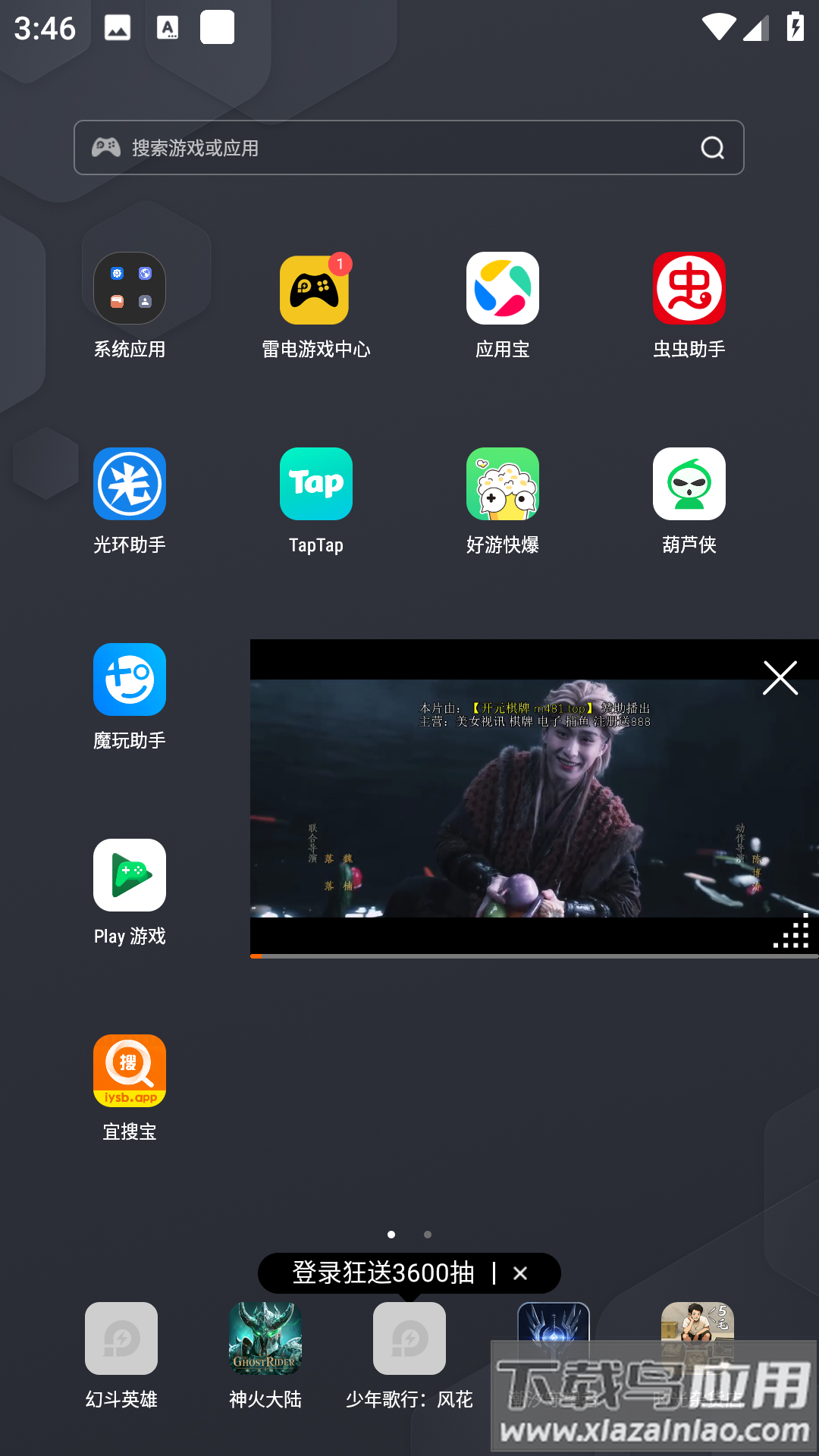Launch 幻斗英雄 from the dock
Viewport: 819px width, 1456px height.
(121, 1338)
